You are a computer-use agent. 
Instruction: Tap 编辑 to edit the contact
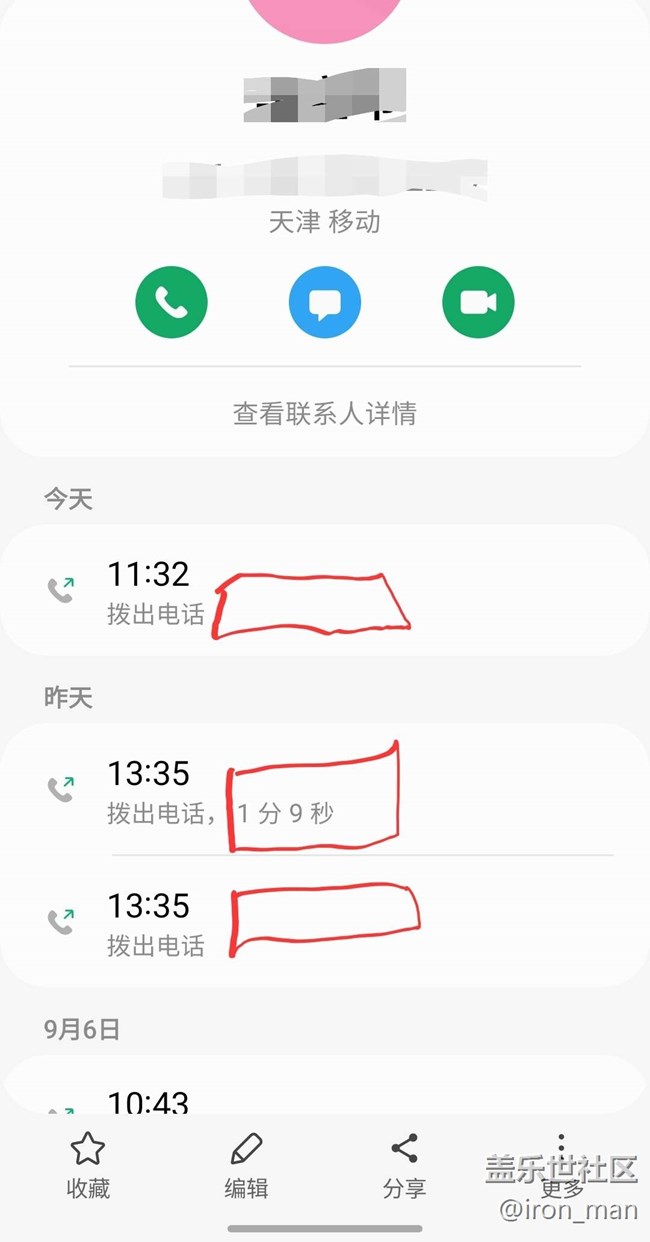[246, 1166]
